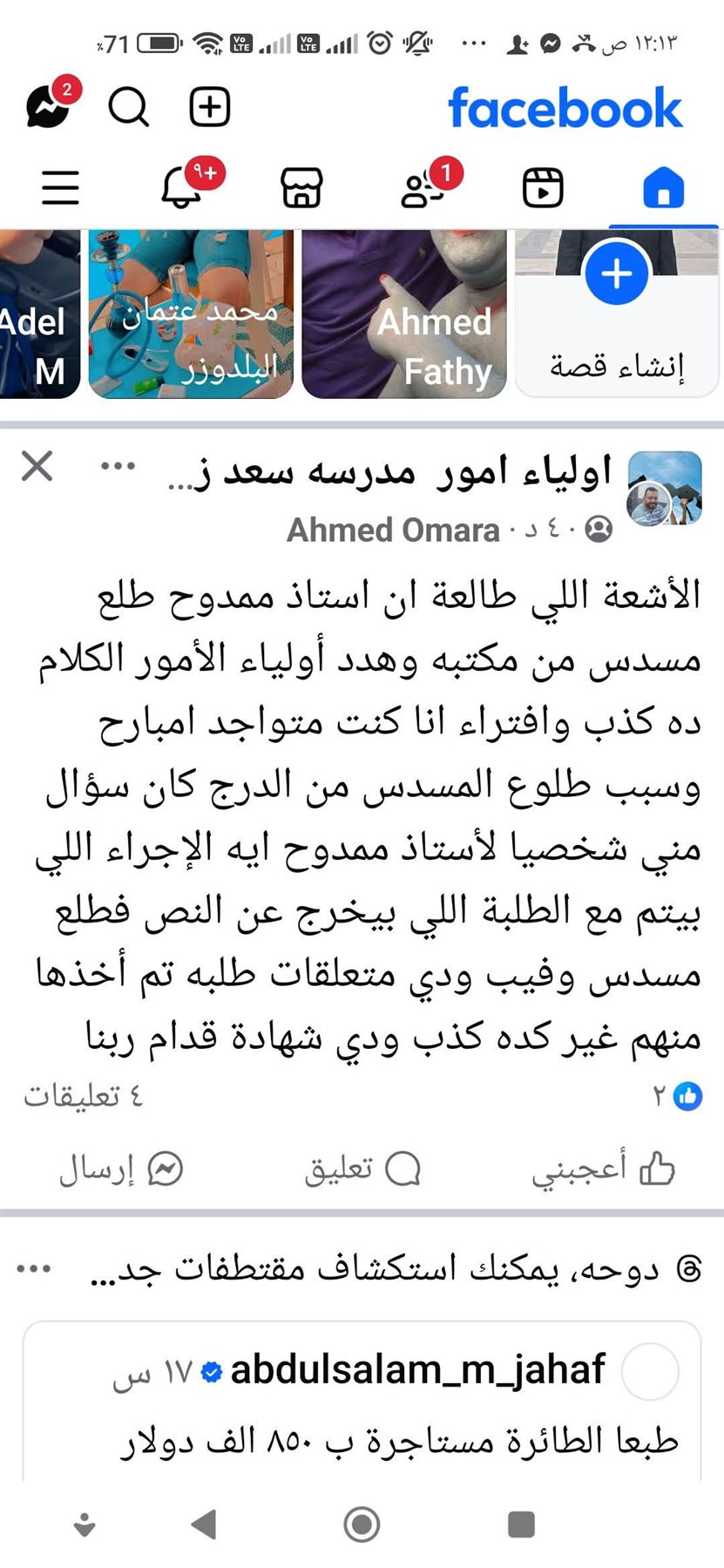Comment on the post via تعليق
The height and width of the screenshot is (1568, 724).
[362, 1169]
